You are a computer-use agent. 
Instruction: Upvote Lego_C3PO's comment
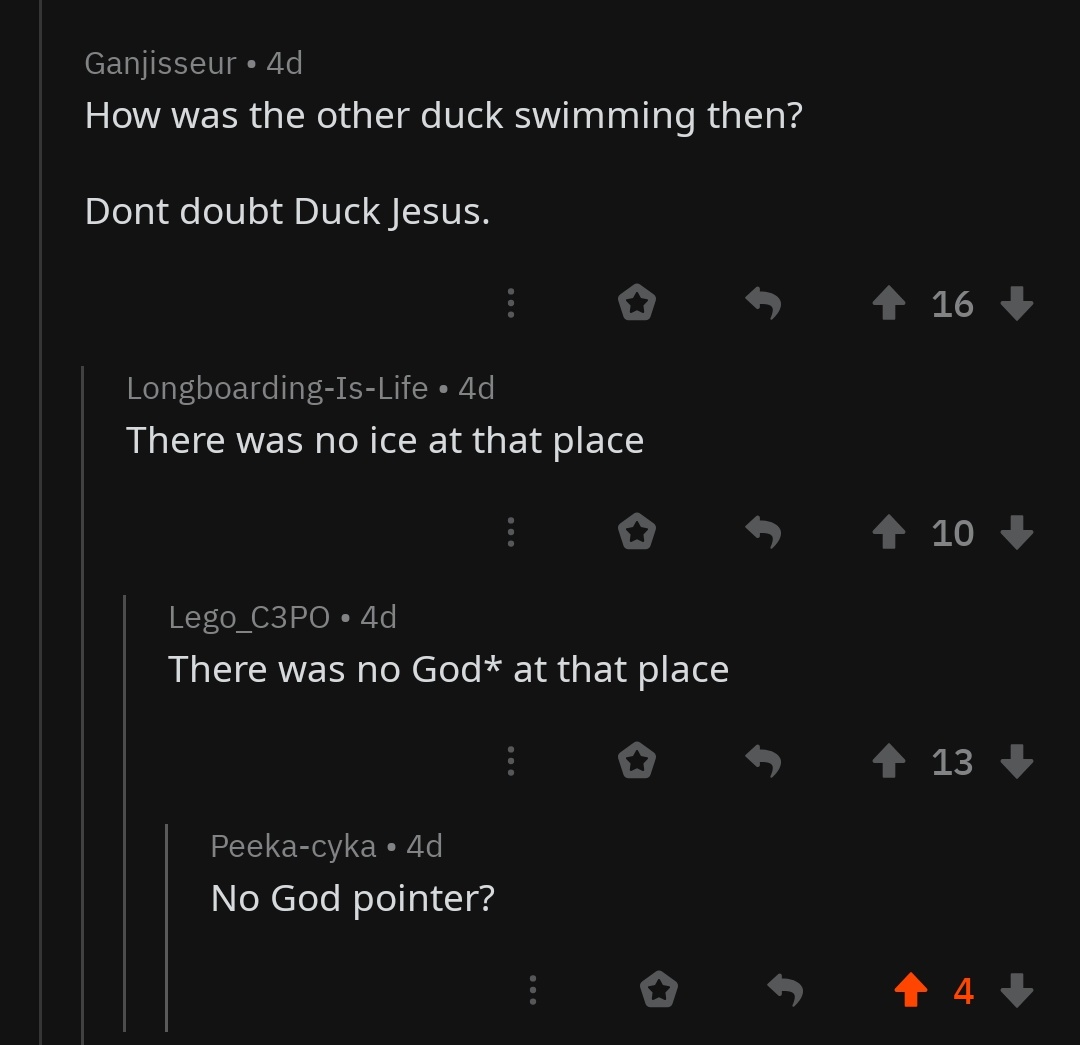click(889, 761)
